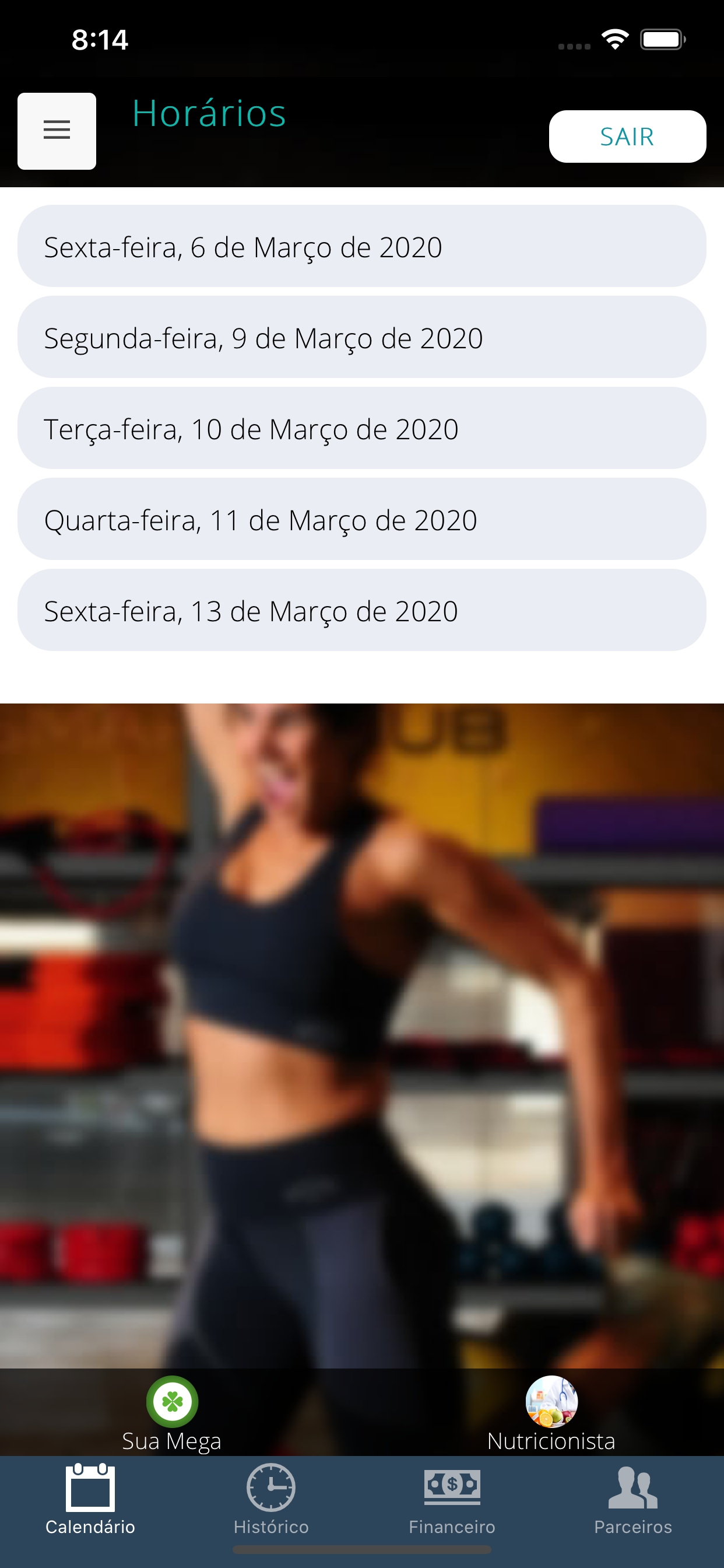The height and width of the screenshot is (1568, 724).
Task: Switch to the Calendário tab
Action: [90, 1499]
